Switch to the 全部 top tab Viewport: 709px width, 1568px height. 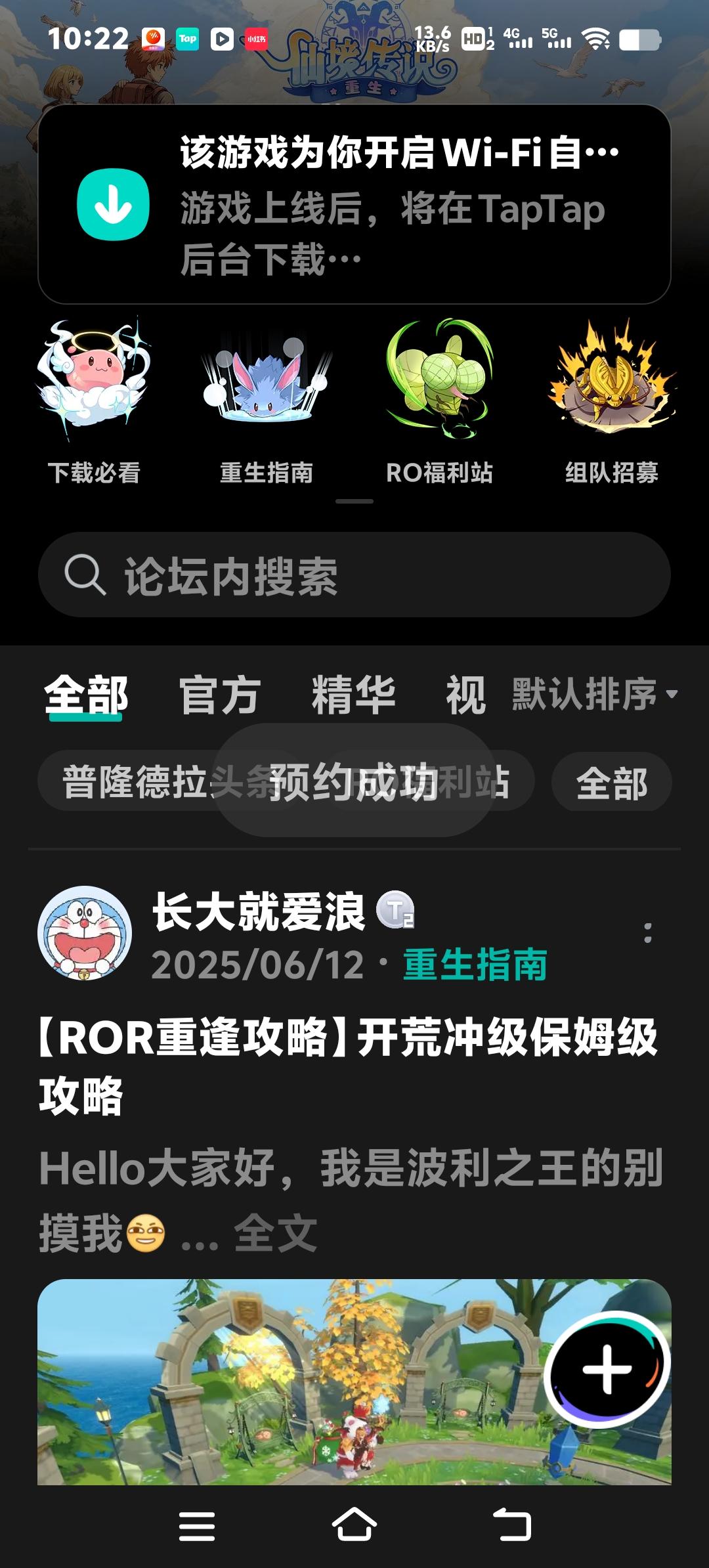pyautogui.click(x=86, y=695)
